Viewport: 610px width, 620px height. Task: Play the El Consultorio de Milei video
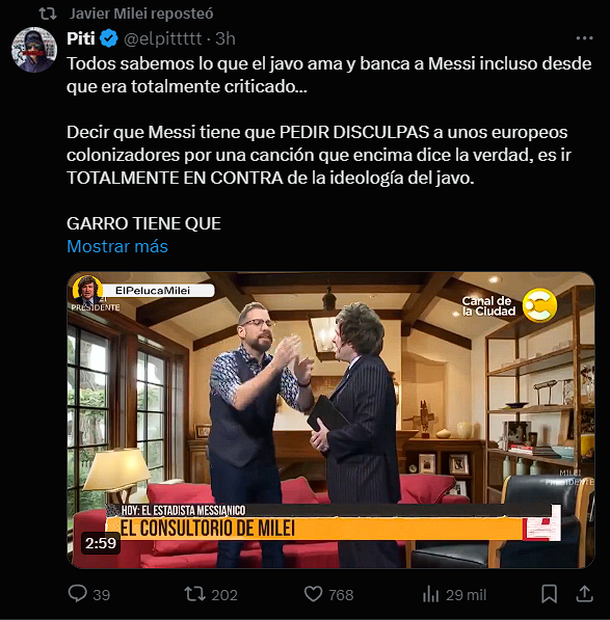pyautogui.click(x=331, y=420)
